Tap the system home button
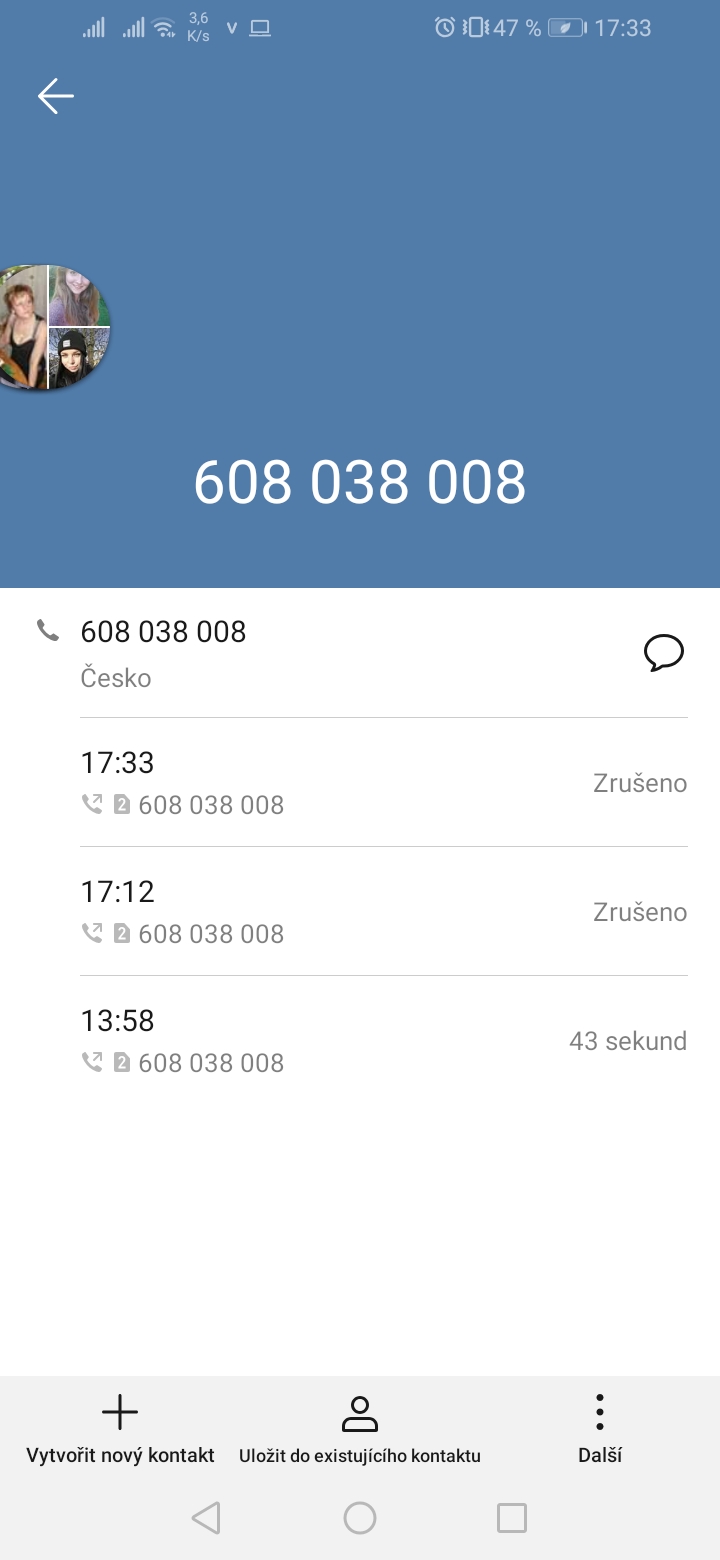The height and width of the screenshot is (1560, 720). (360, 1518)
